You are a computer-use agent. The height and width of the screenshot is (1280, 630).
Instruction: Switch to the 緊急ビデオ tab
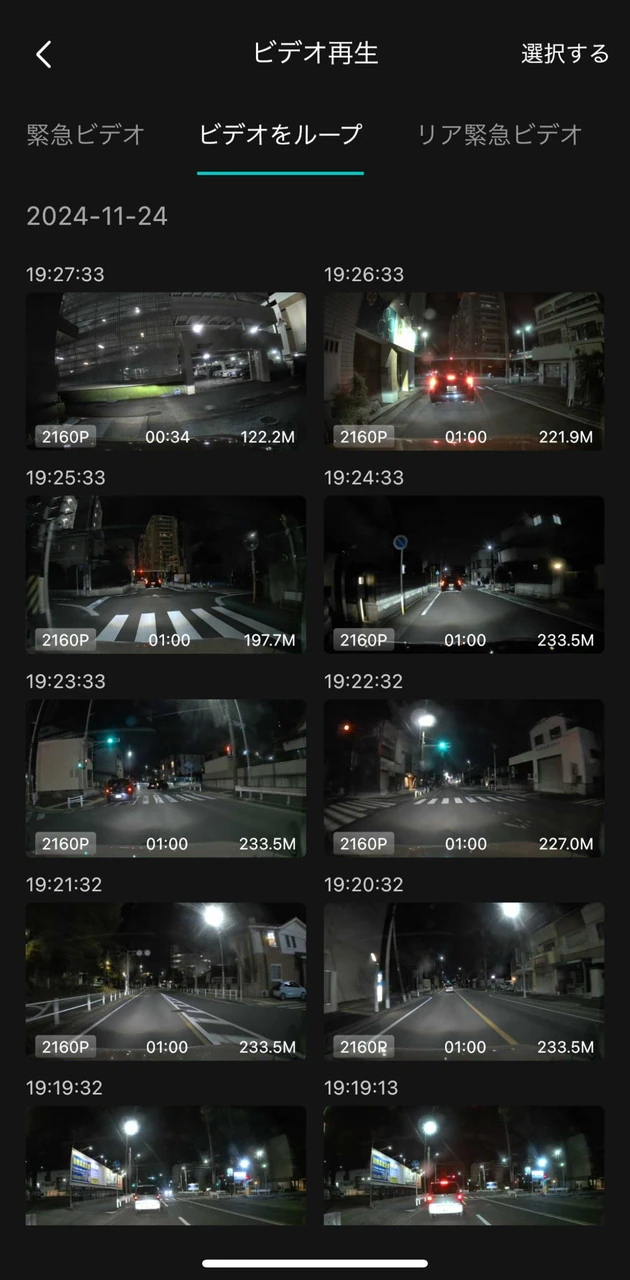[x=86, y=134]
